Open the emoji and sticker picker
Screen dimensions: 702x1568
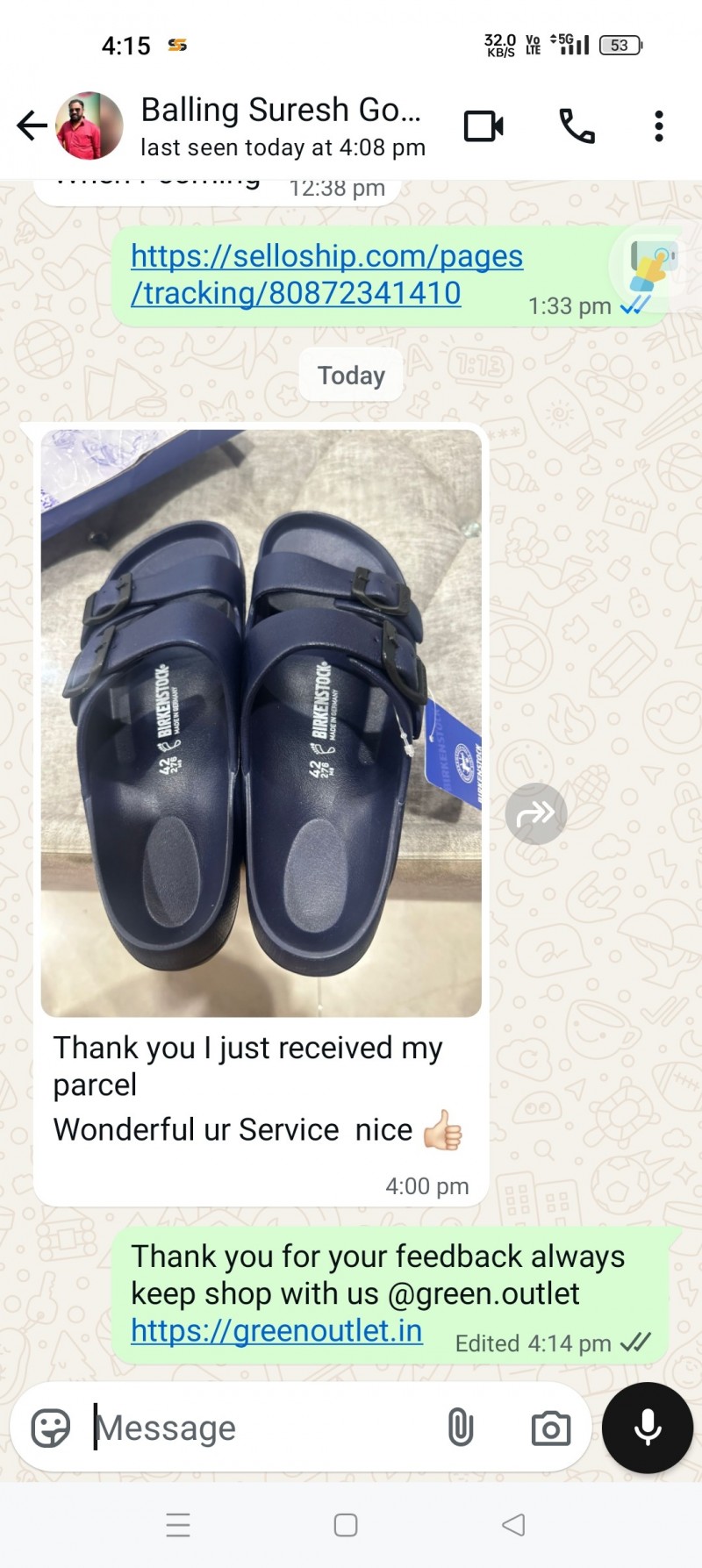51,1428
